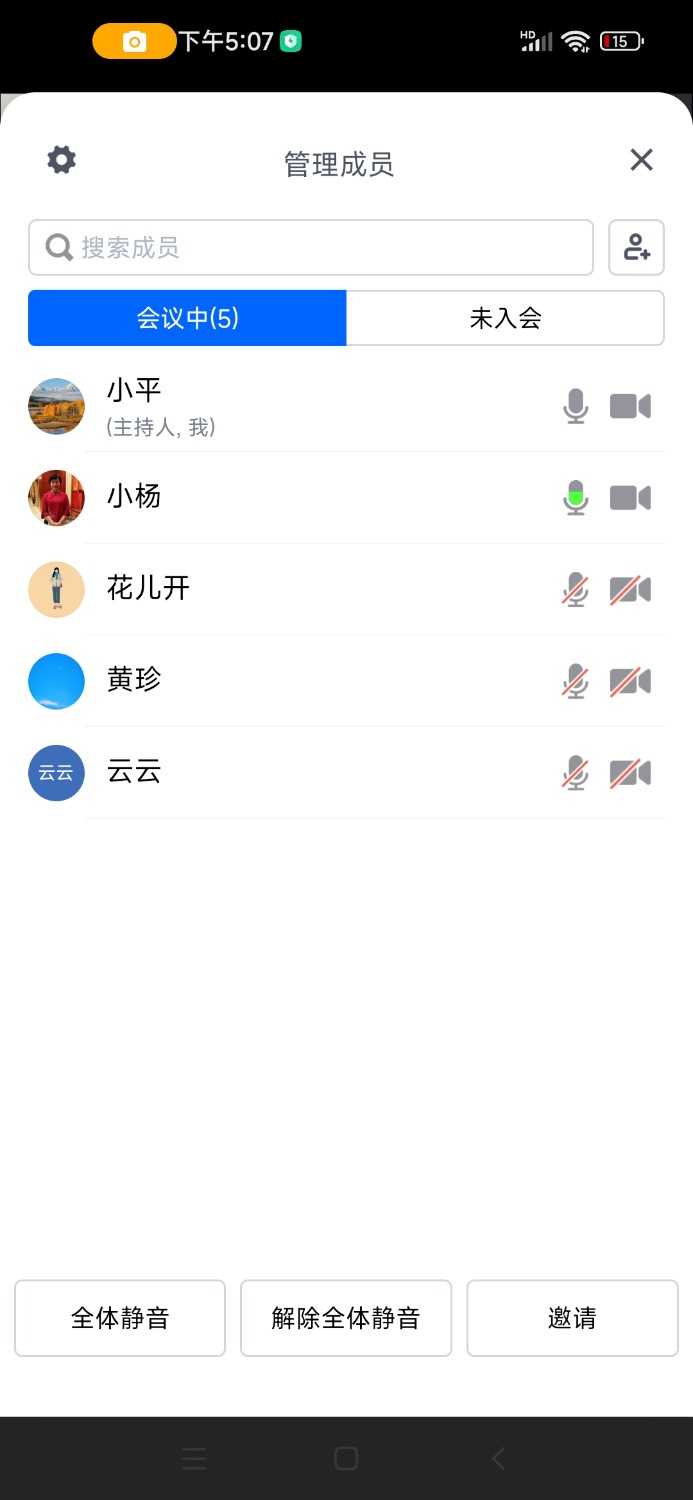Tap the add member icon
The height and width of the screenshot is (1500, 693).
pos(637,247)
